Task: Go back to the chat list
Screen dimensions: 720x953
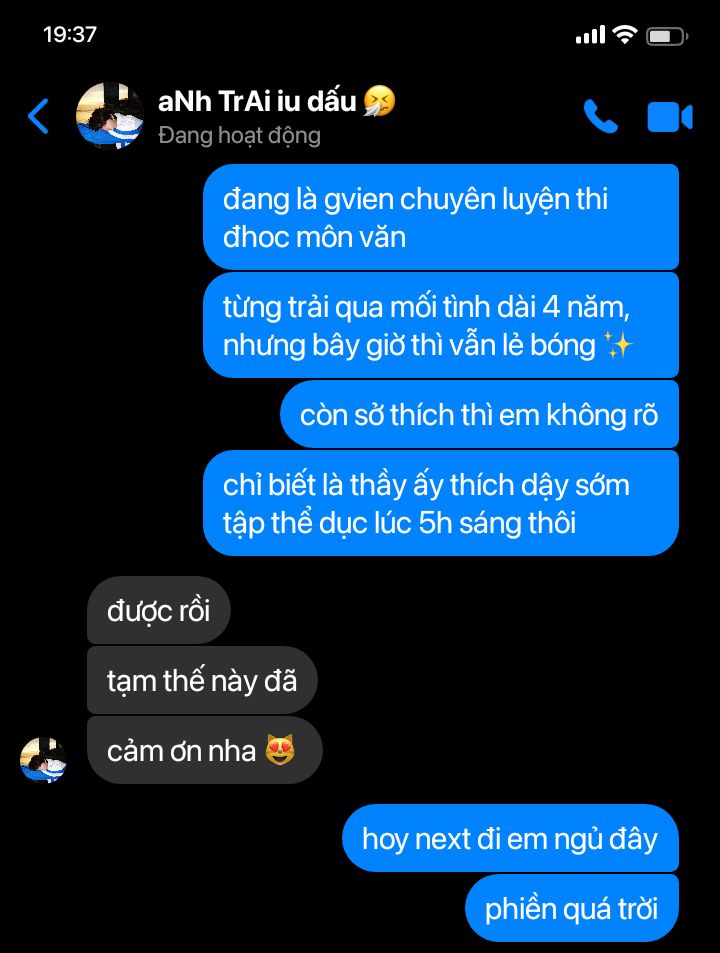Action: pos(38,116)
